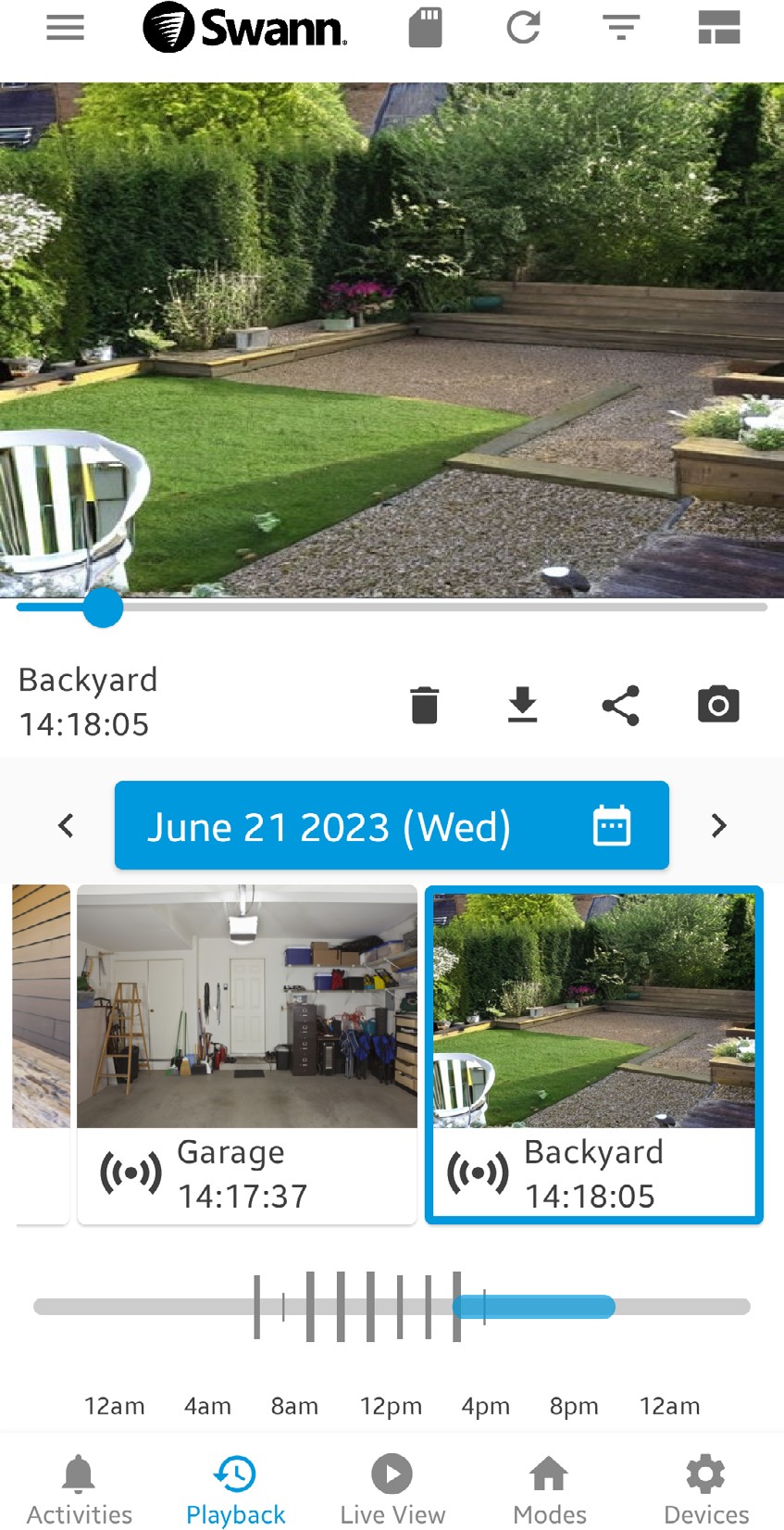Image resolution: width=784 pixels, height=1530 pixels.
Task: Open the filter options
Action: [x=621, y=28]
